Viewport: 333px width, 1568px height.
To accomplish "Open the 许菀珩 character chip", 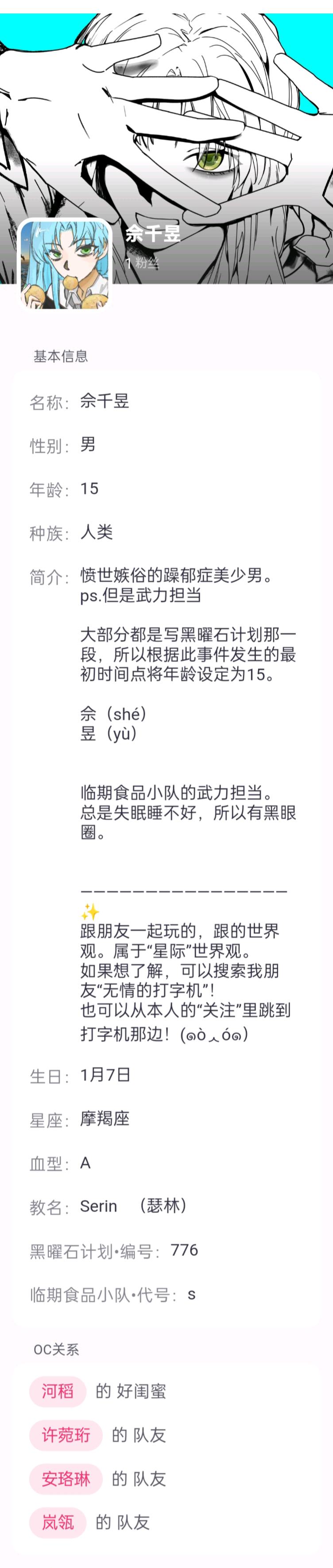I will coord(66,1435).
